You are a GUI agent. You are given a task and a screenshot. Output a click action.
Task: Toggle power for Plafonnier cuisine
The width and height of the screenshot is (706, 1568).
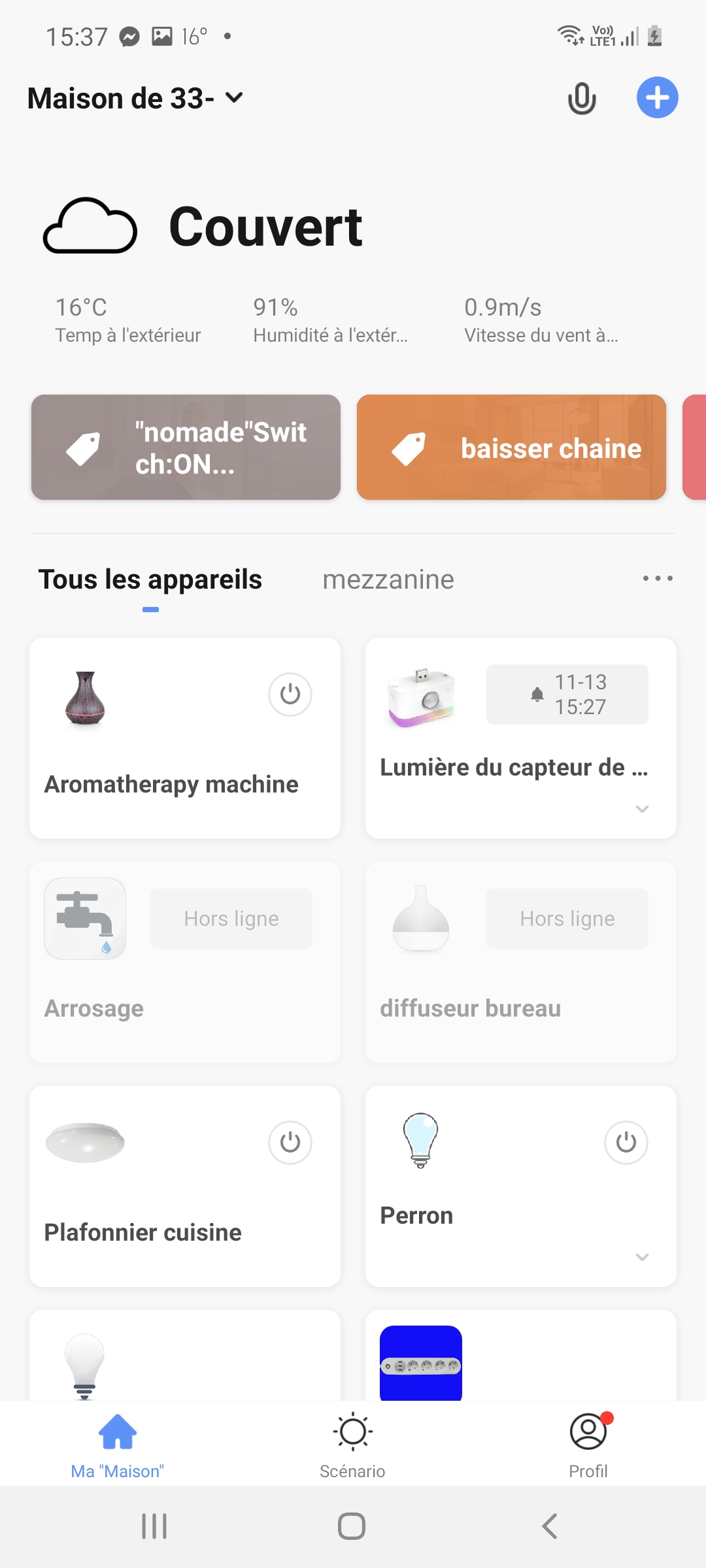290,1142
